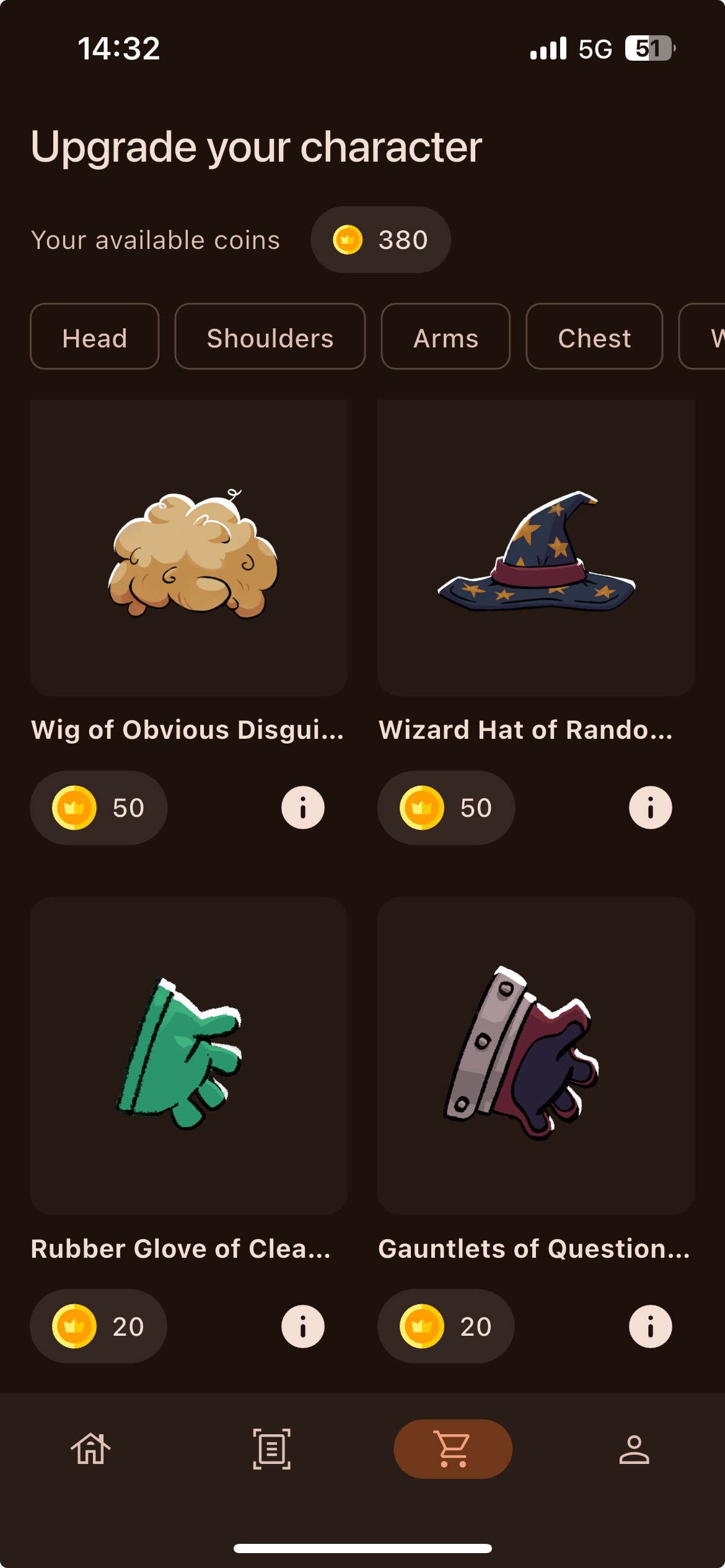Screen dimensions: 725x1568
Task: Toggle the Chest category filter
Action: click(x=593, y=338)
